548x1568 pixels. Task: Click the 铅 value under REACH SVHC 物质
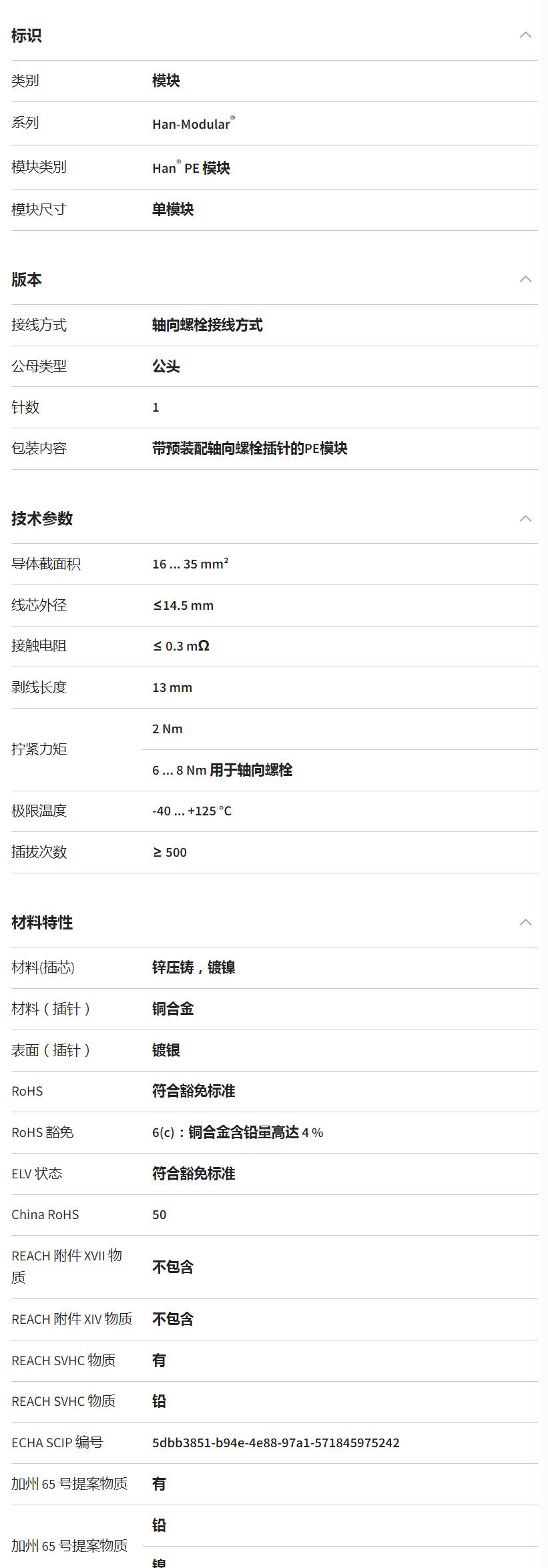[158, 1401]
